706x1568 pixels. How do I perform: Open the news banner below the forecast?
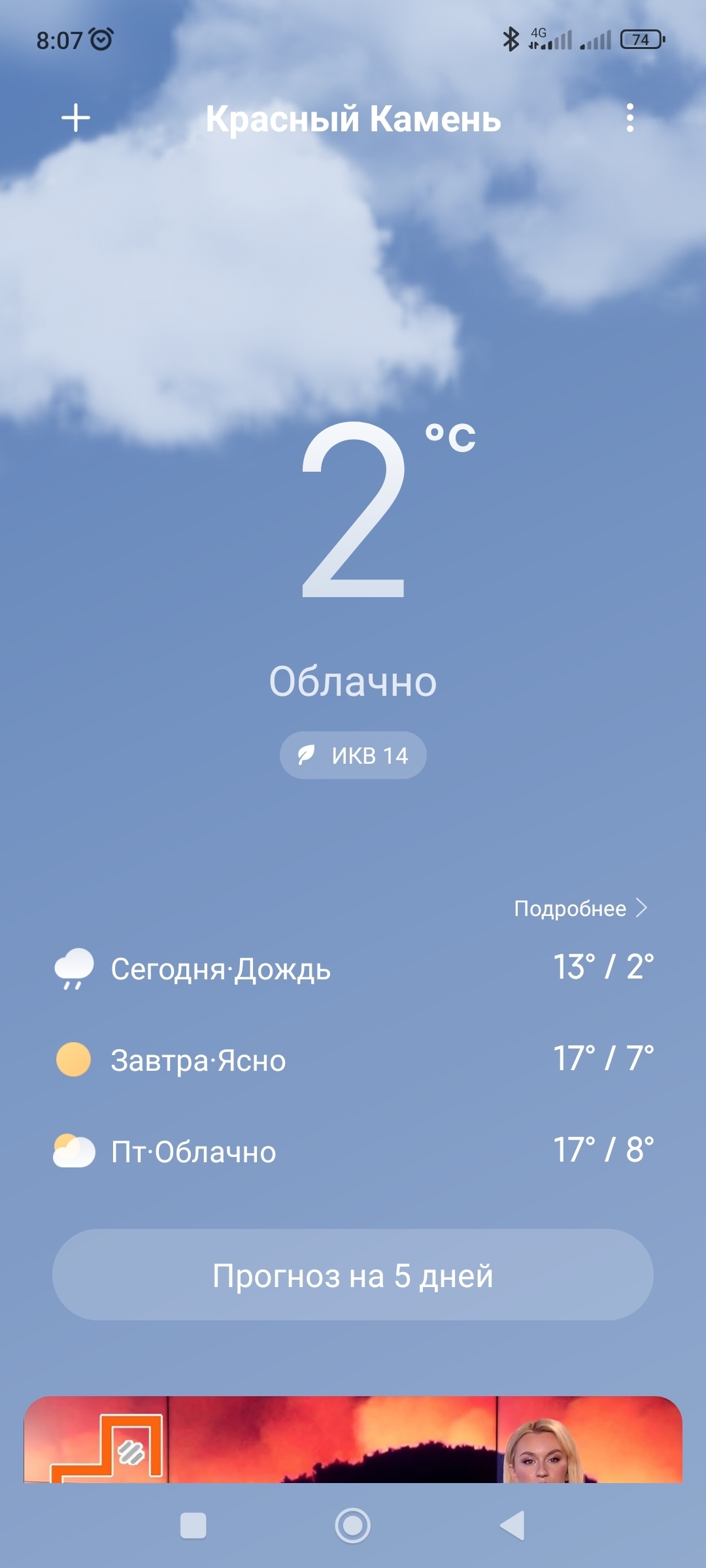[x=353, y=1440]
